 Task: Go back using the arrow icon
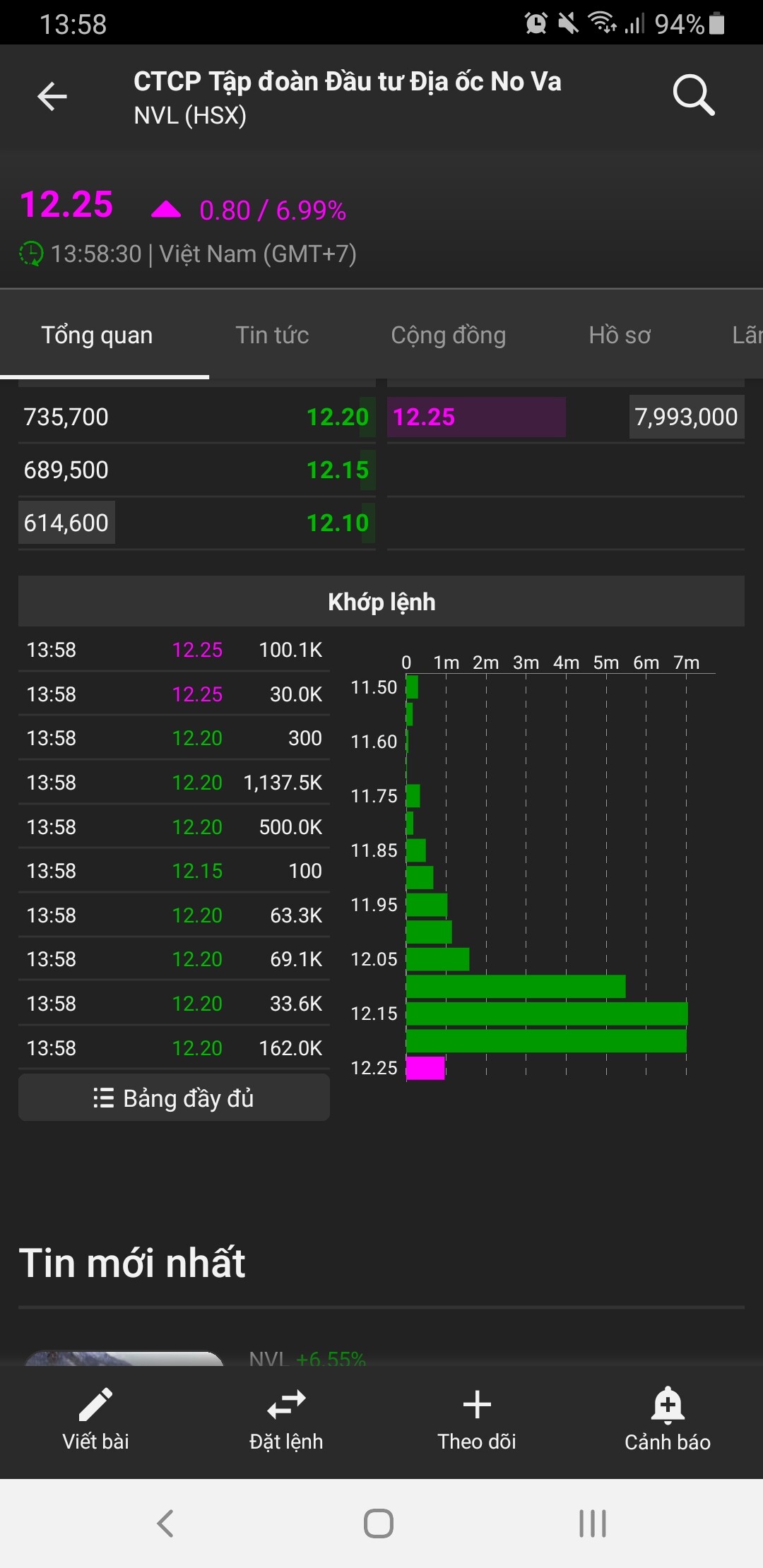[x=52, y=96]
